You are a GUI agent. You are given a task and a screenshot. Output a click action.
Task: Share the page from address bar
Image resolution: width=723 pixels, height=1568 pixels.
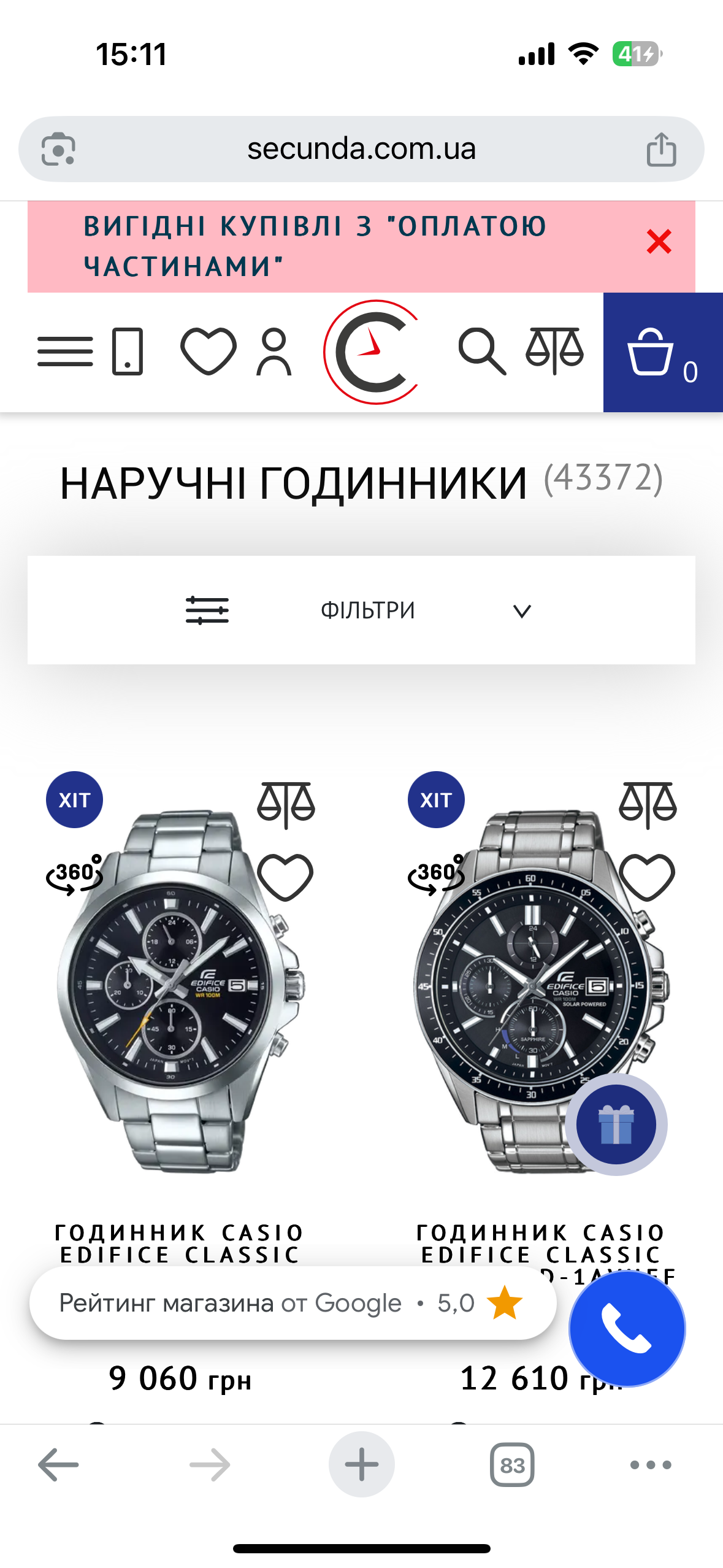[661, 149]
